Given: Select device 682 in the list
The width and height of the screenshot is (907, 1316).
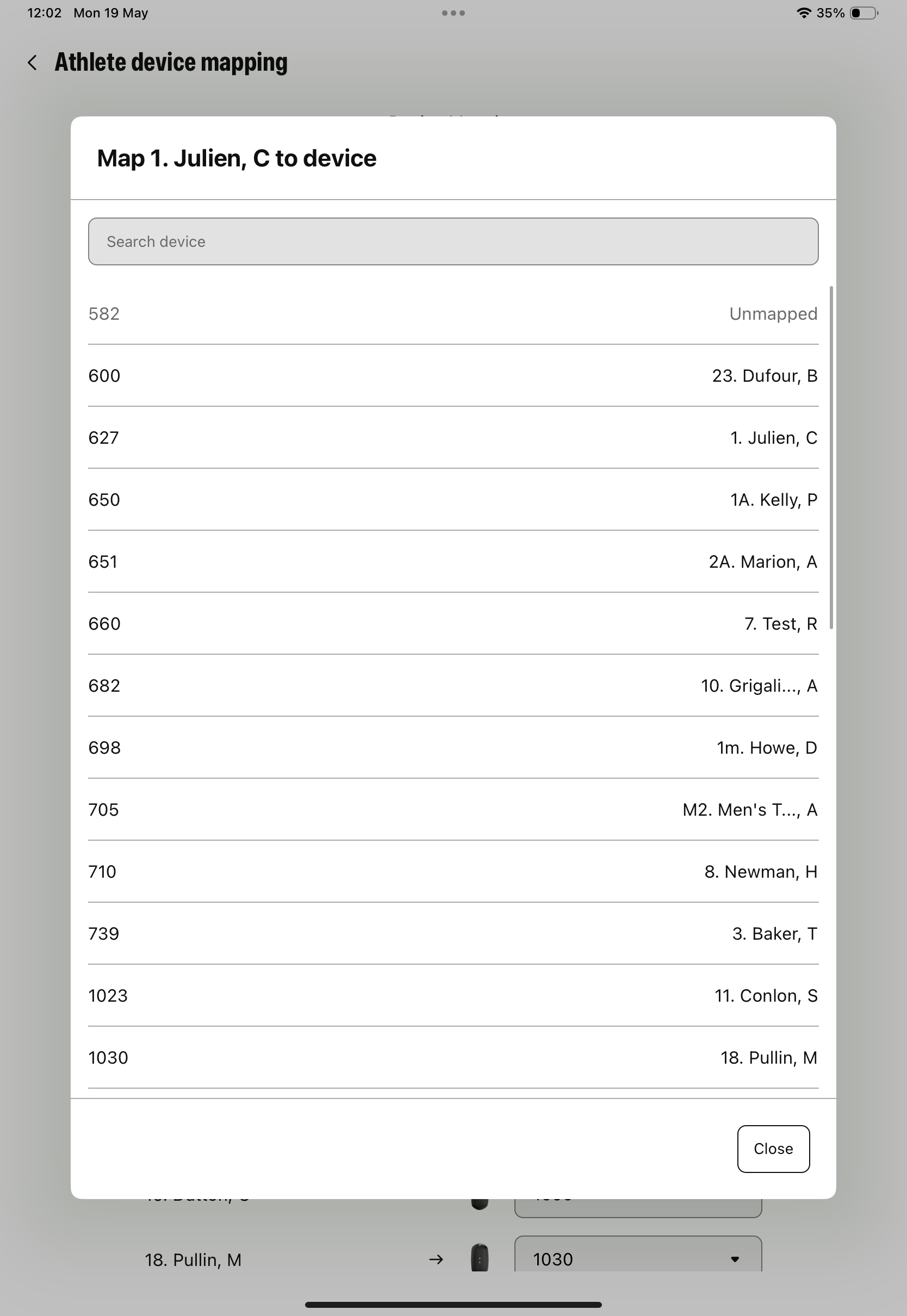Looking at the screenshot, I should tap(453, 685).
